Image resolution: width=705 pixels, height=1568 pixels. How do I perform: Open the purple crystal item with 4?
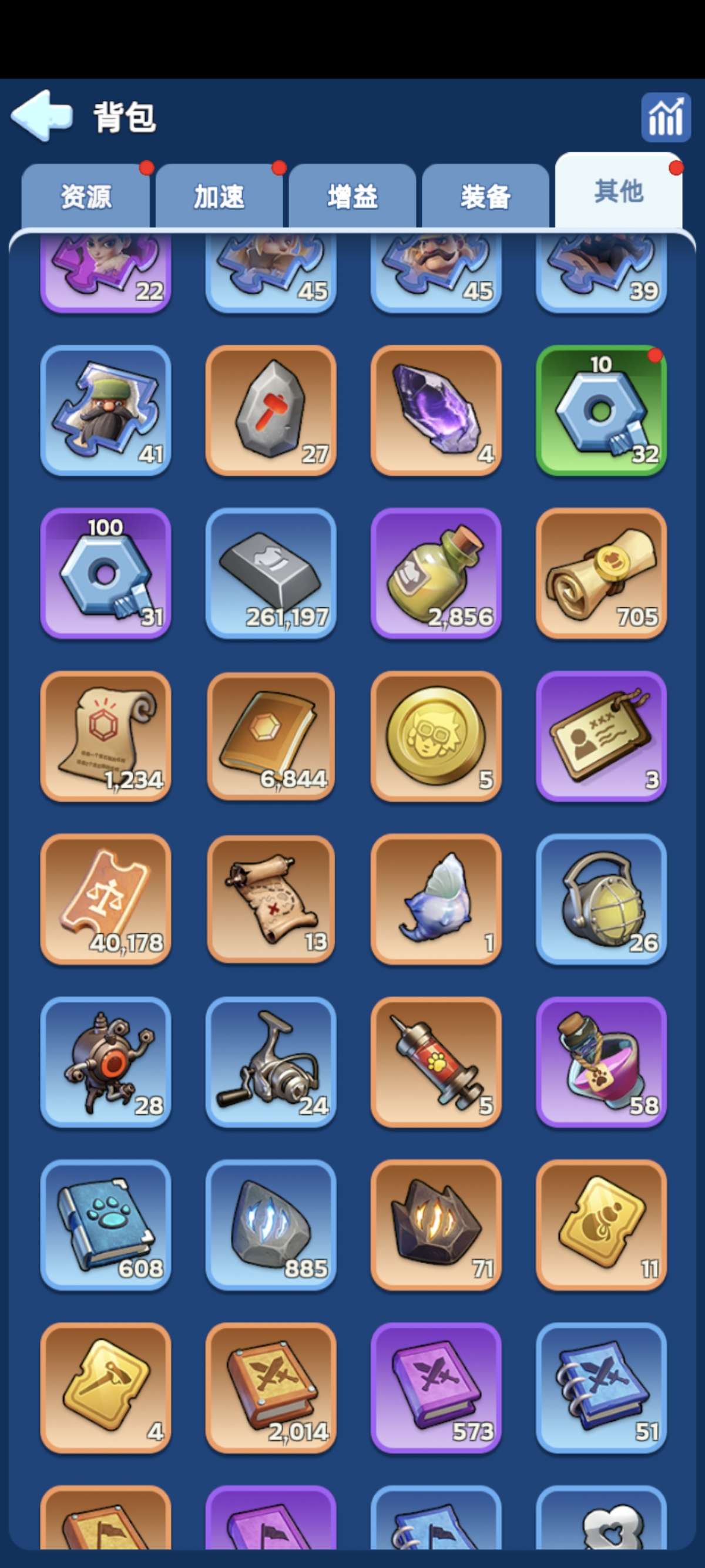(x=436, y=410)
